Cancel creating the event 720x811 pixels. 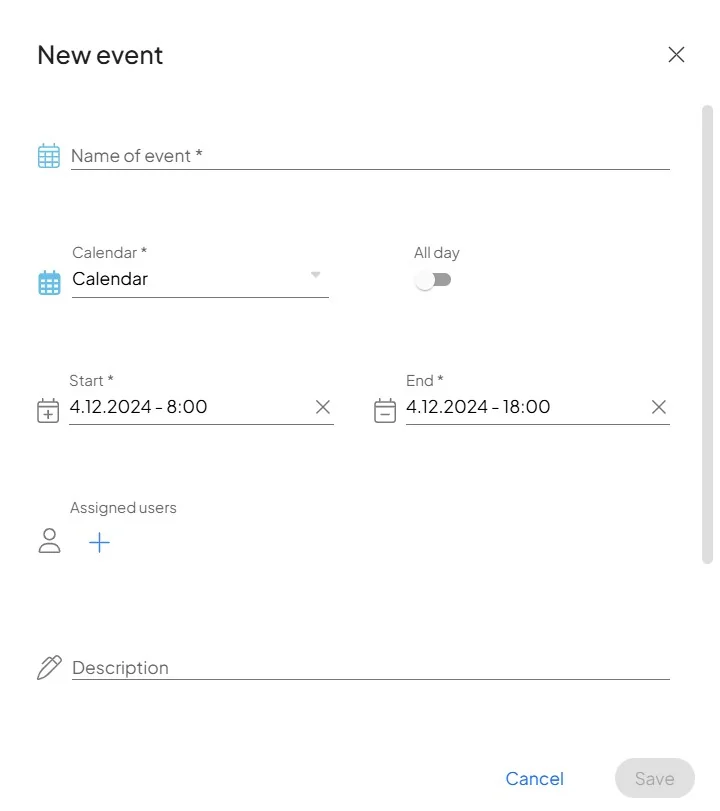tap(534, 778)
